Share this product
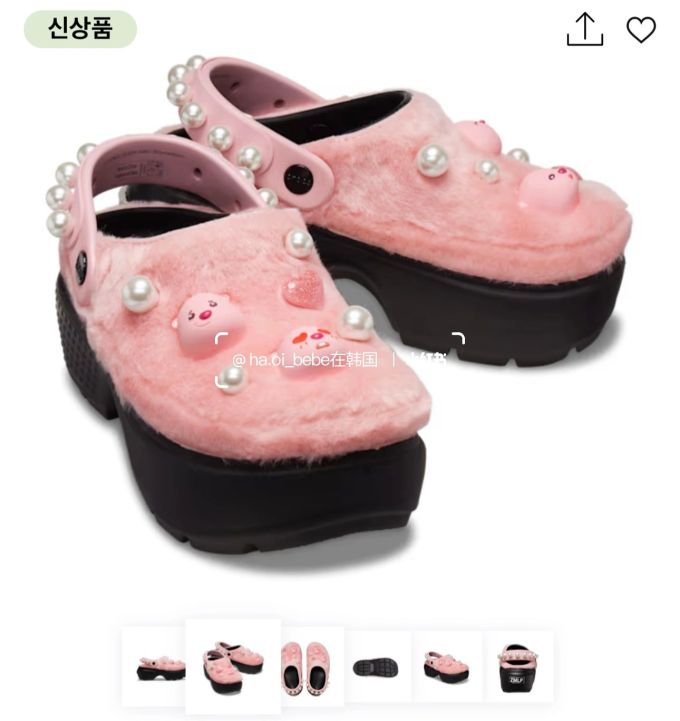The image size is (680, 721). [585, 30]
